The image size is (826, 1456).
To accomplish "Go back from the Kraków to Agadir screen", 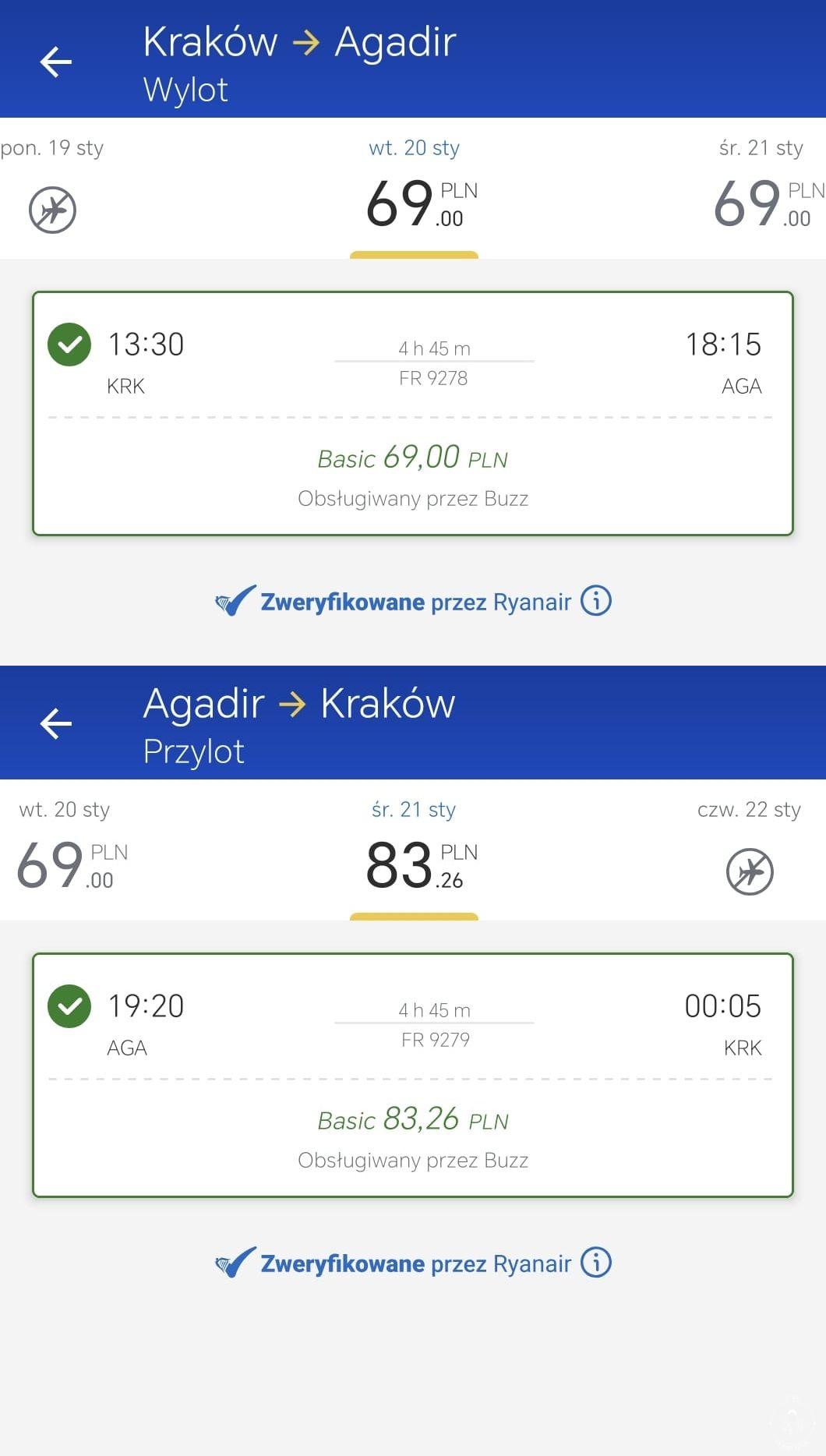I will point(55,62).
